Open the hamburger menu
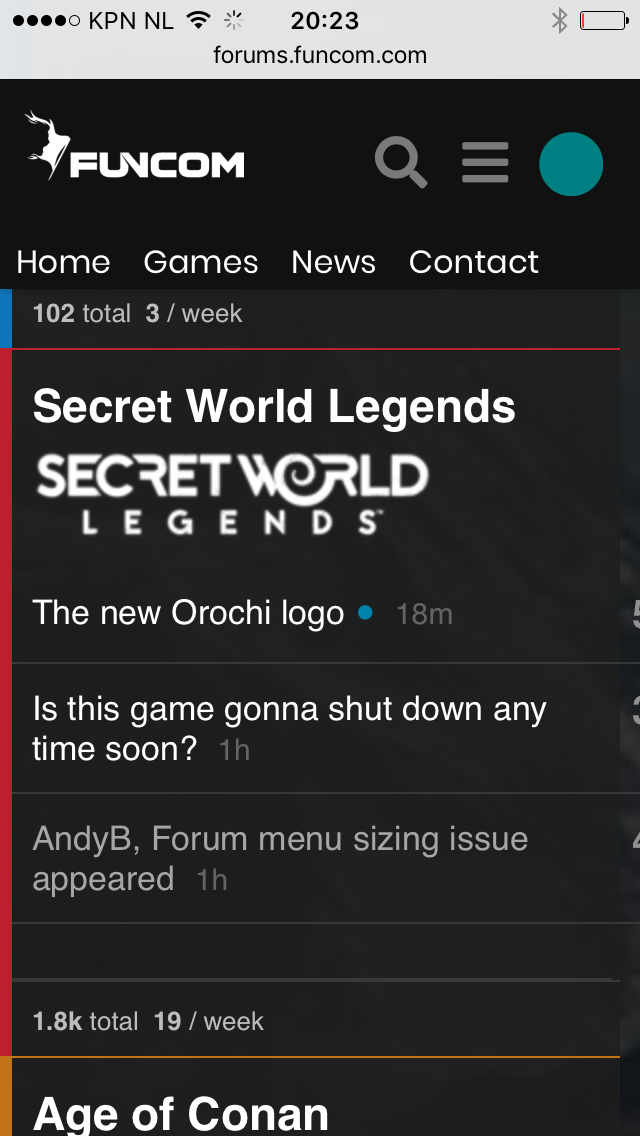This screenshot has width=640, height=1136. tap(485, 163)
